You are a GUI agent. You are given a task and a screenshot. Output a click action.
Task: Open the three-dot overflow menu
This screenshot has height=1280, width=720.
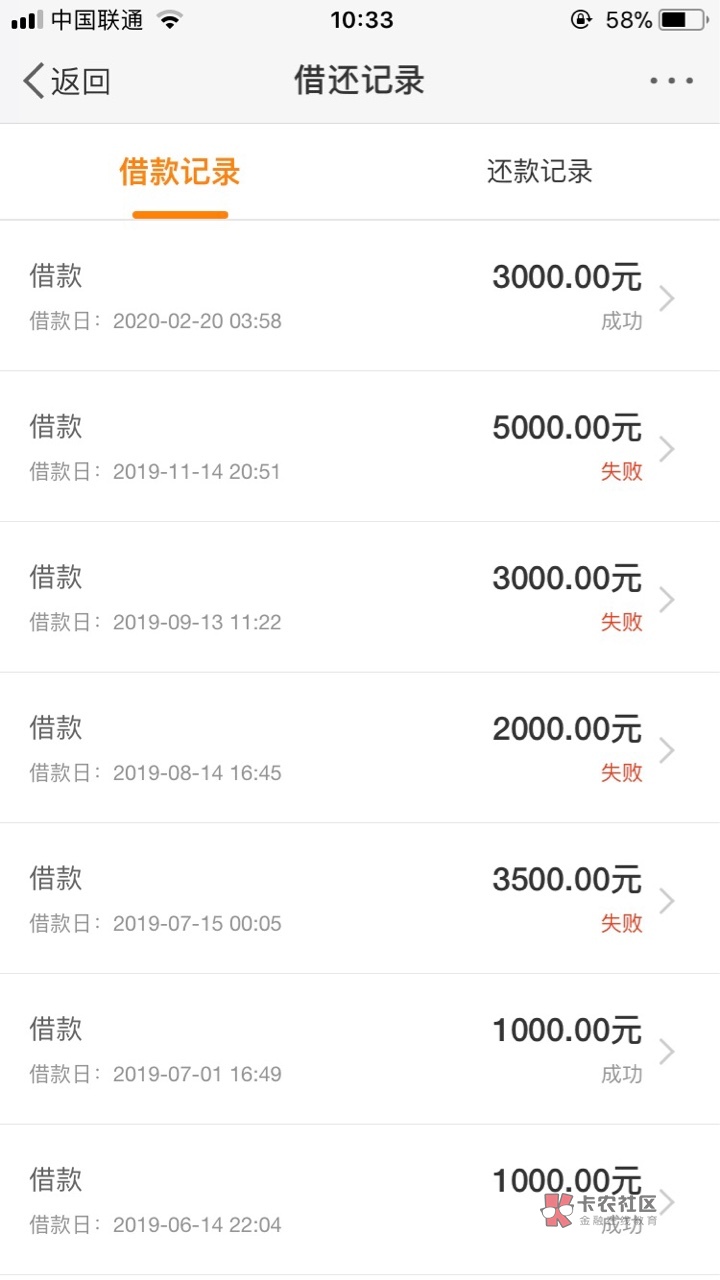[x=671, y=81]
